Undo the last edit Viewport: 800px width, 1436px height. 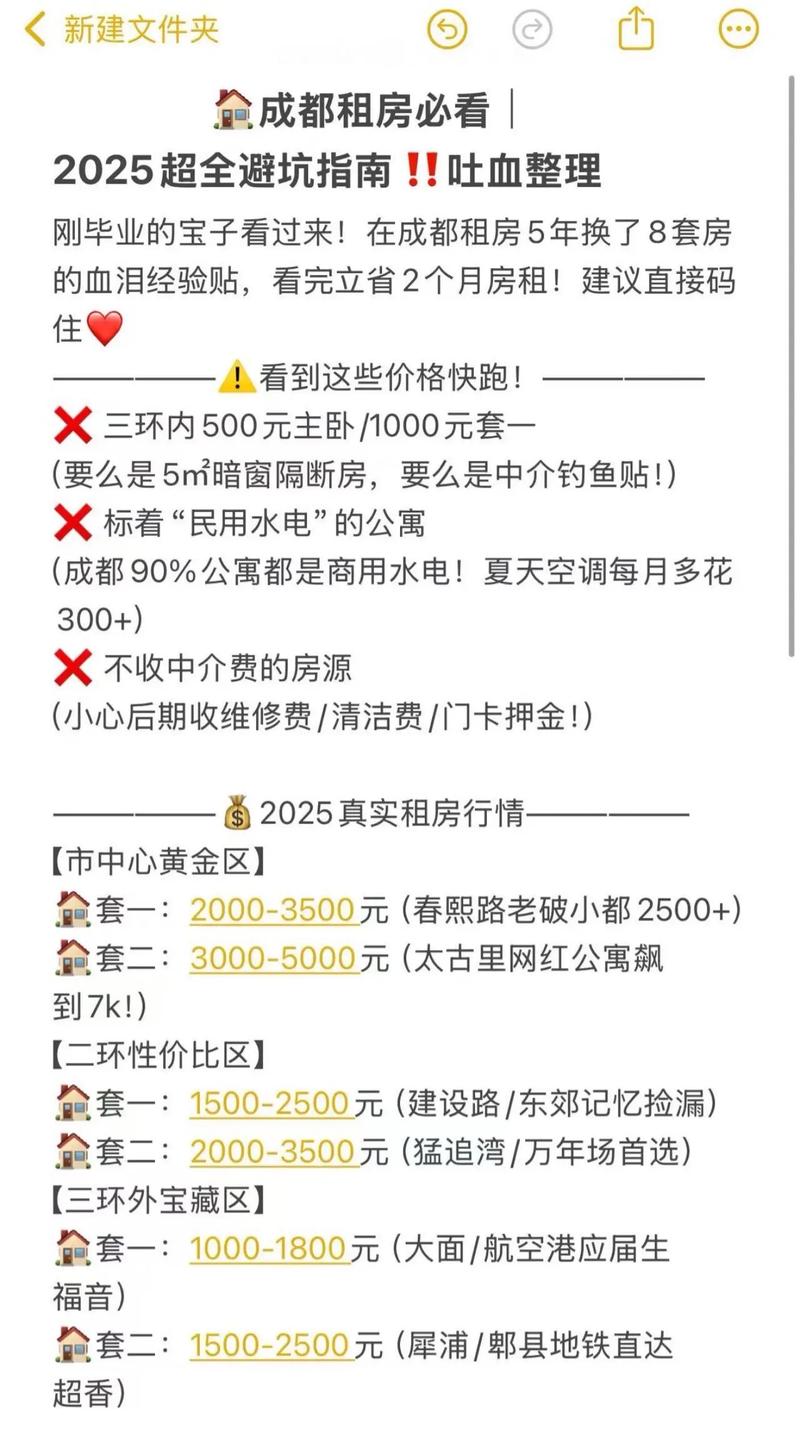[447, 30]
